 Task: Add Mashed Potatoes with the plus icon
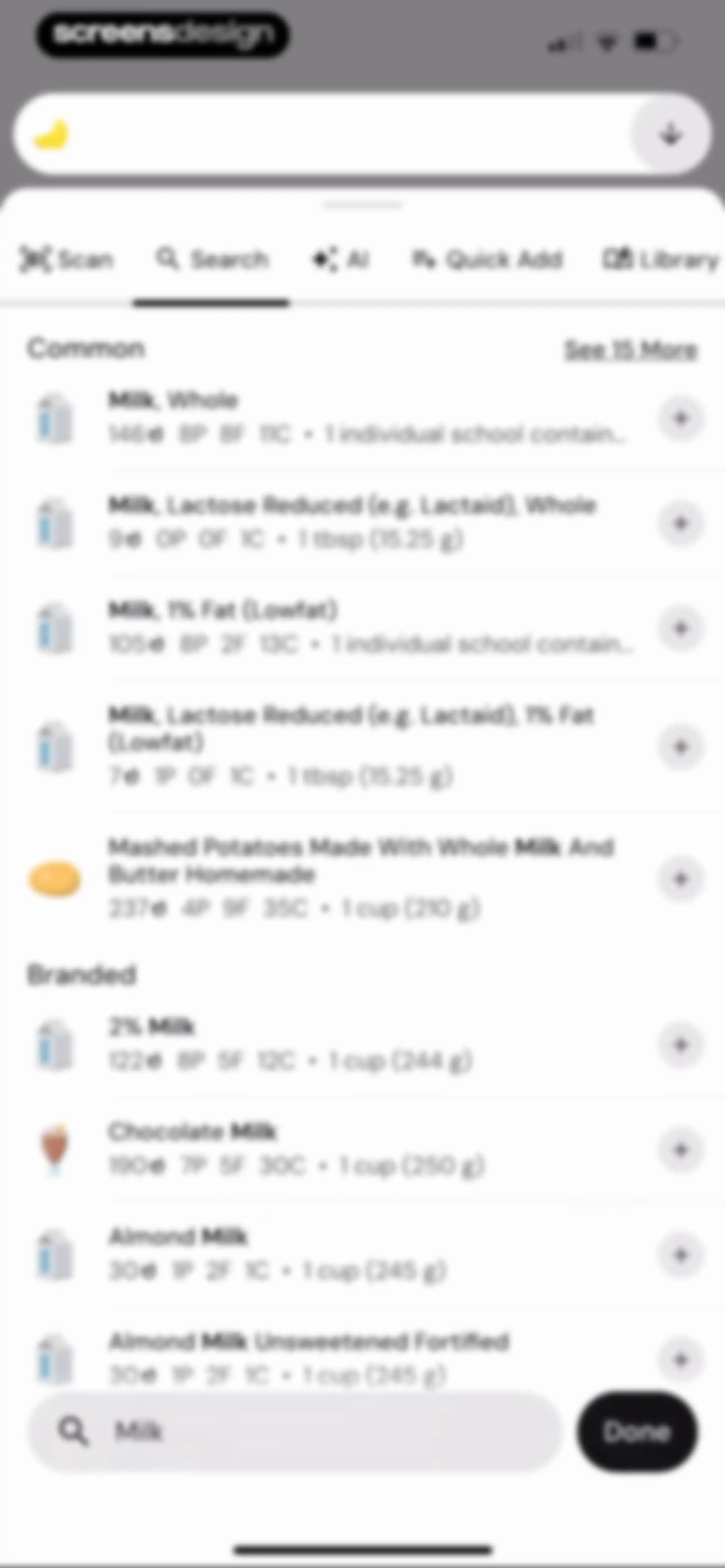click(x=681, y=878)
